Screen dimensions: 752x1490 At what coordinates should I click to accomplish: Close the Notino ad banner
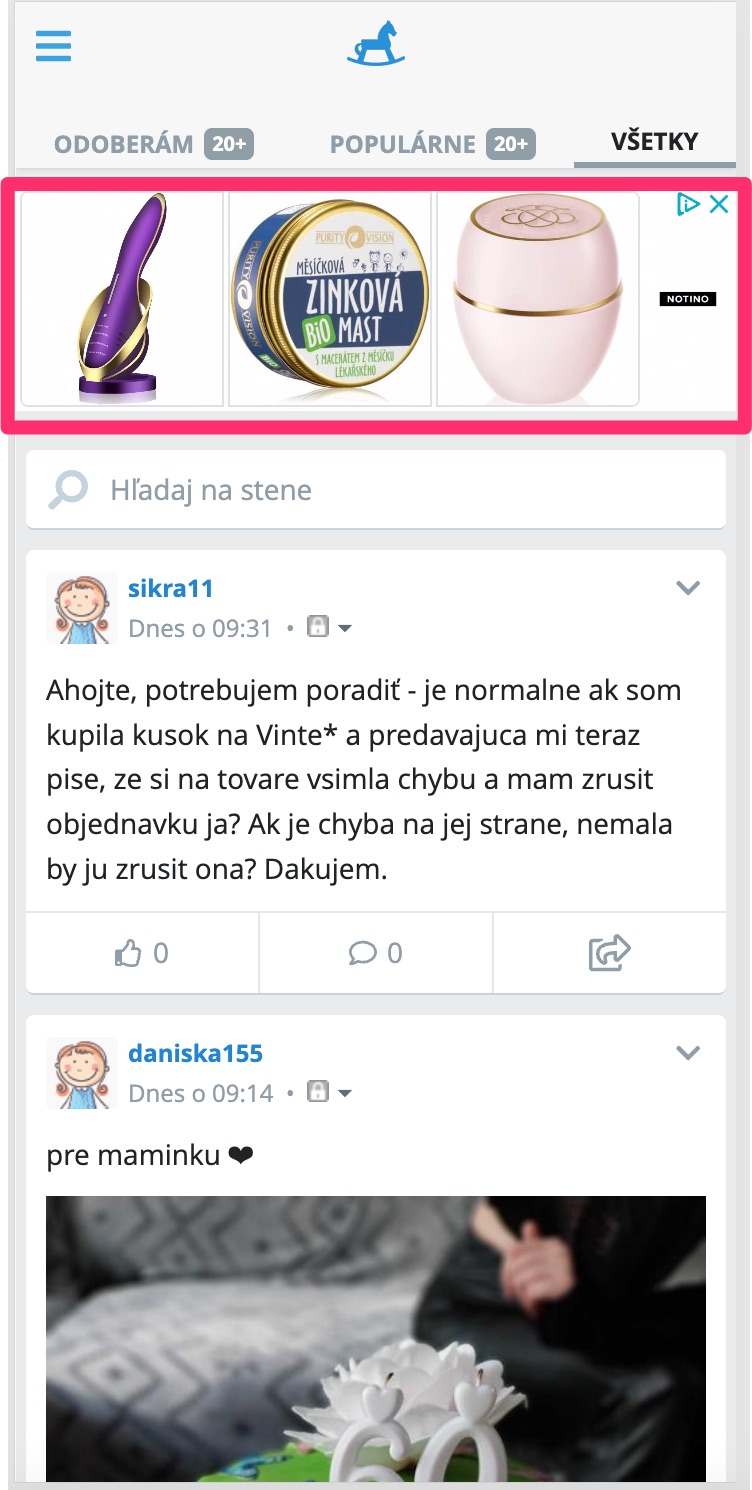point(718,205)
